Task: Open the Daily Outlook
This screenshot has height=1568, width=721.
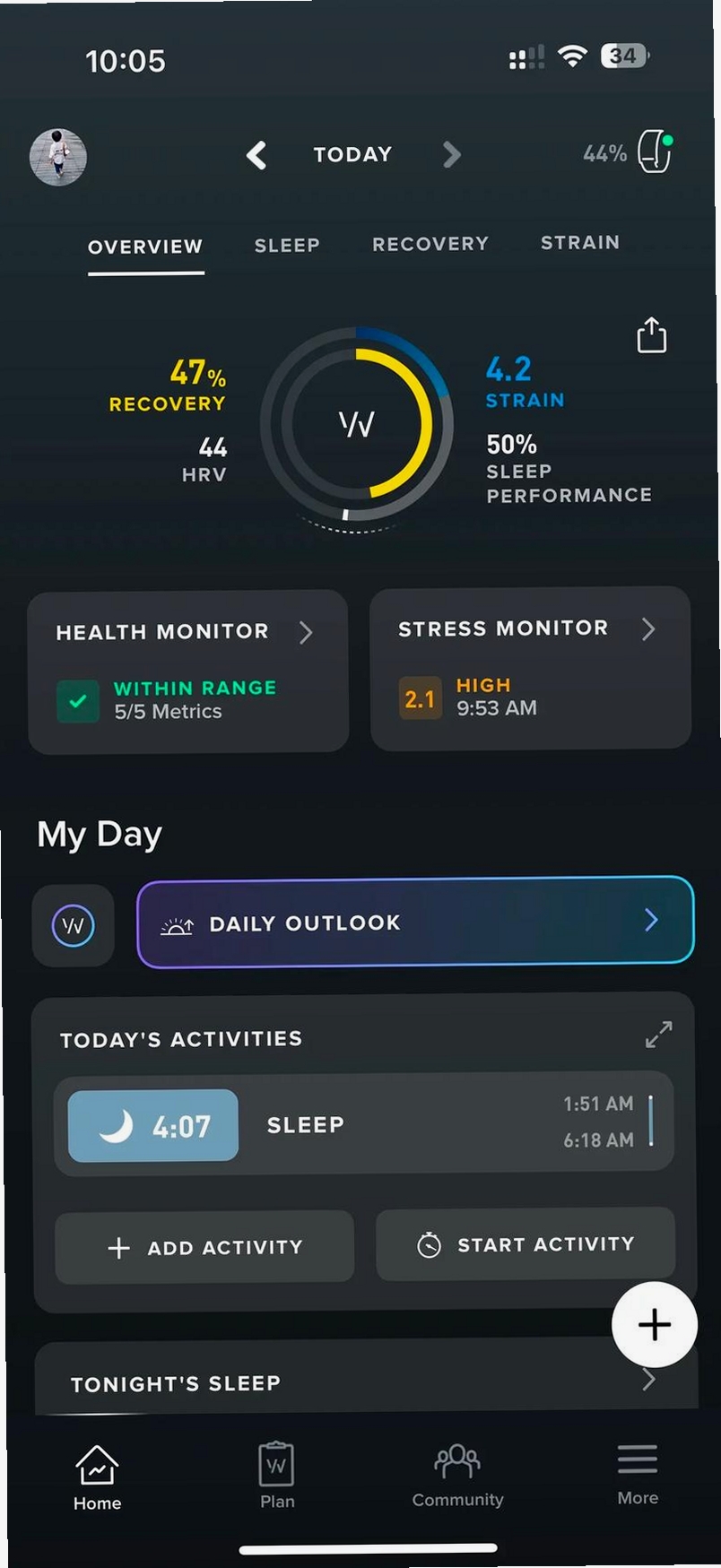Action: tap(415, 922)
